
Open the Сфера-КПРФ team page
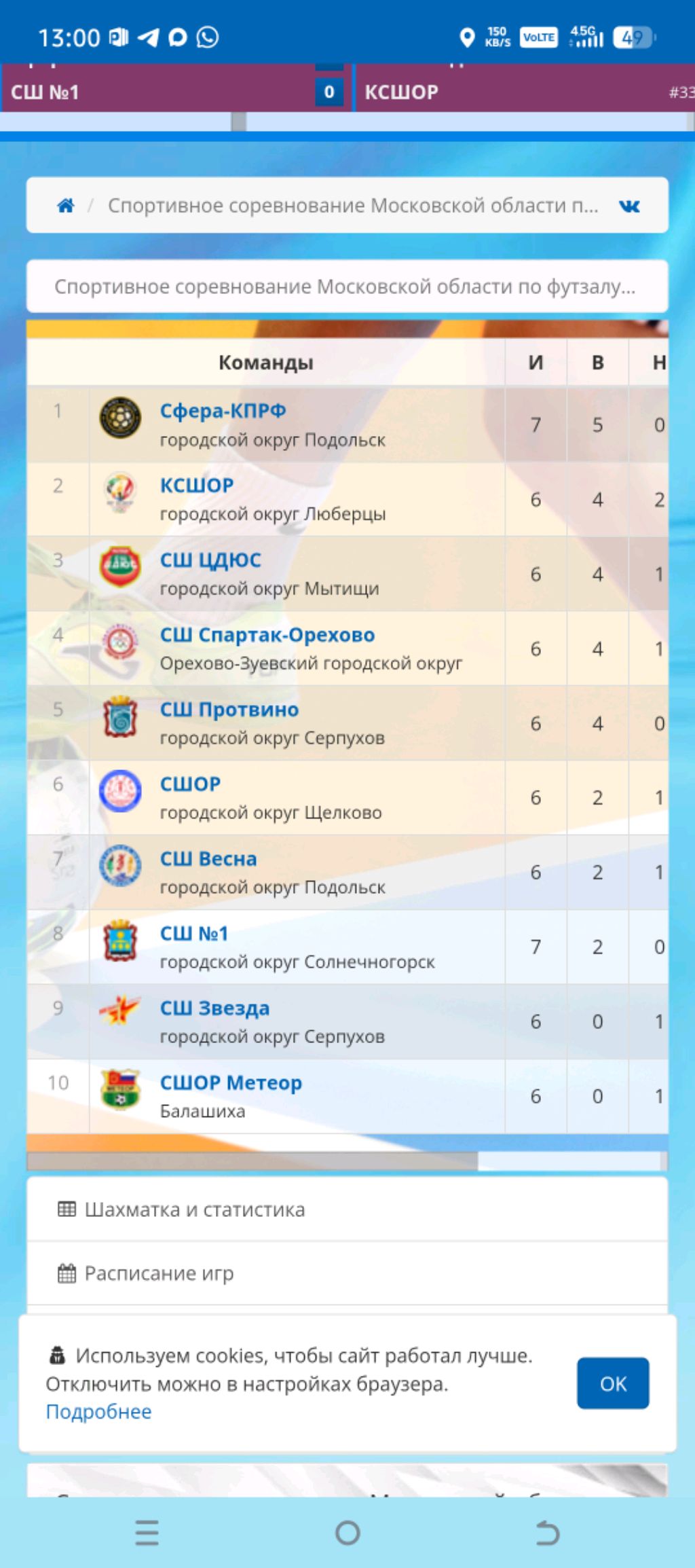pyautogui.click(x=223, y=411)
